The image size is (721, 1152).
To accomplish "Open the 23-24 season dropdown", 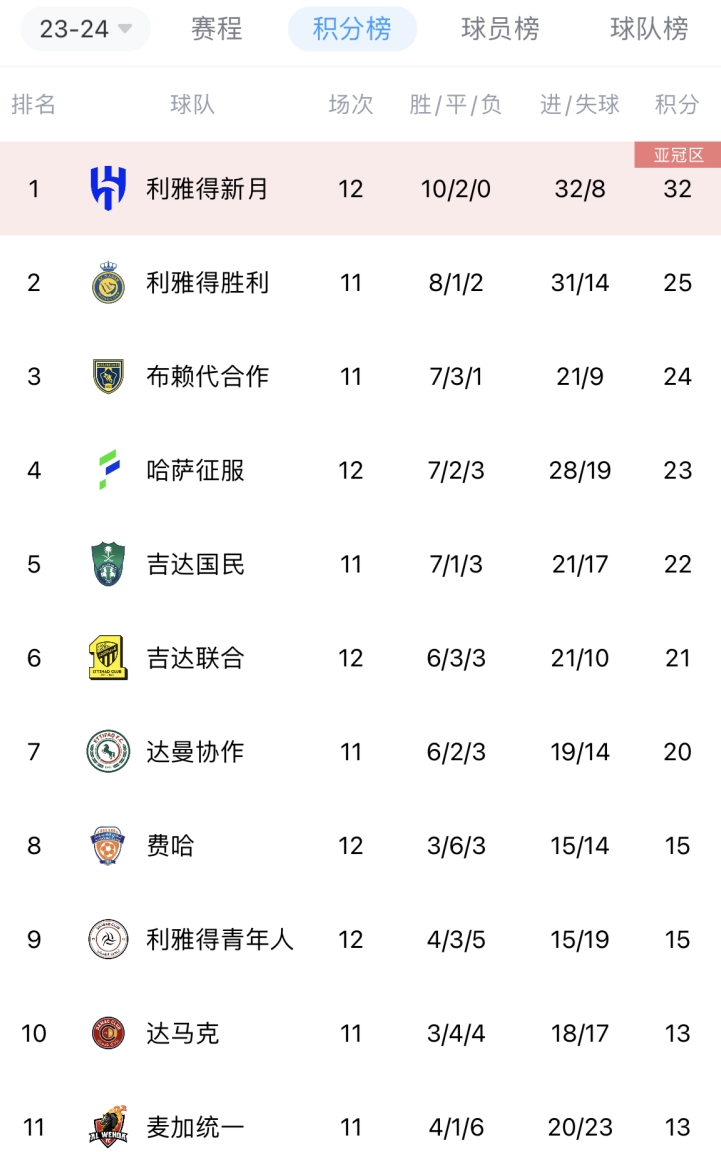I will tap(85, 29).
